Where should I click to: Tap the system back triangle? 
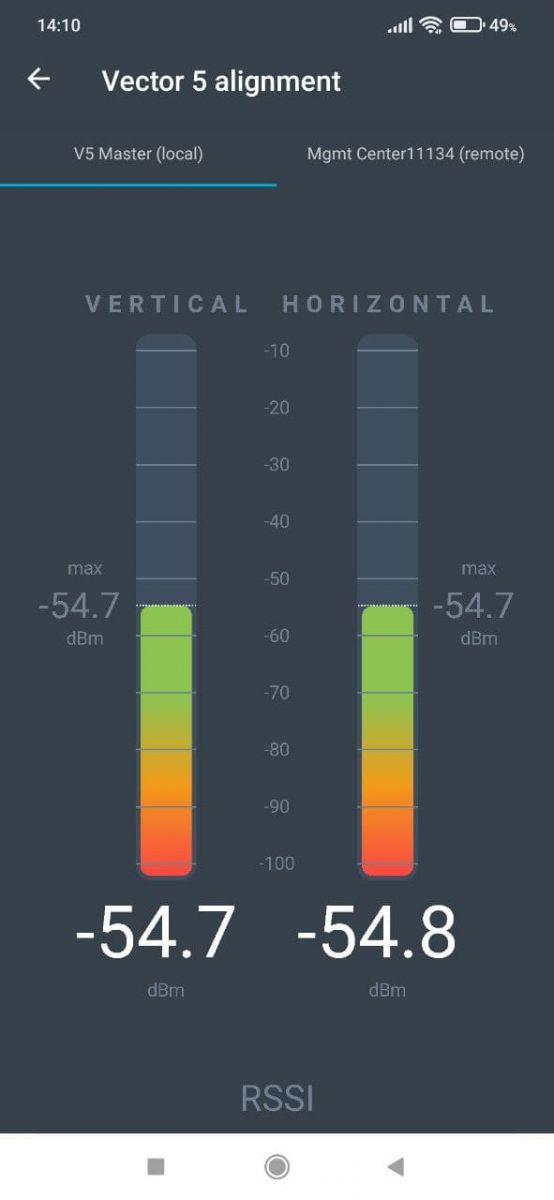[x=395, y=1166]
